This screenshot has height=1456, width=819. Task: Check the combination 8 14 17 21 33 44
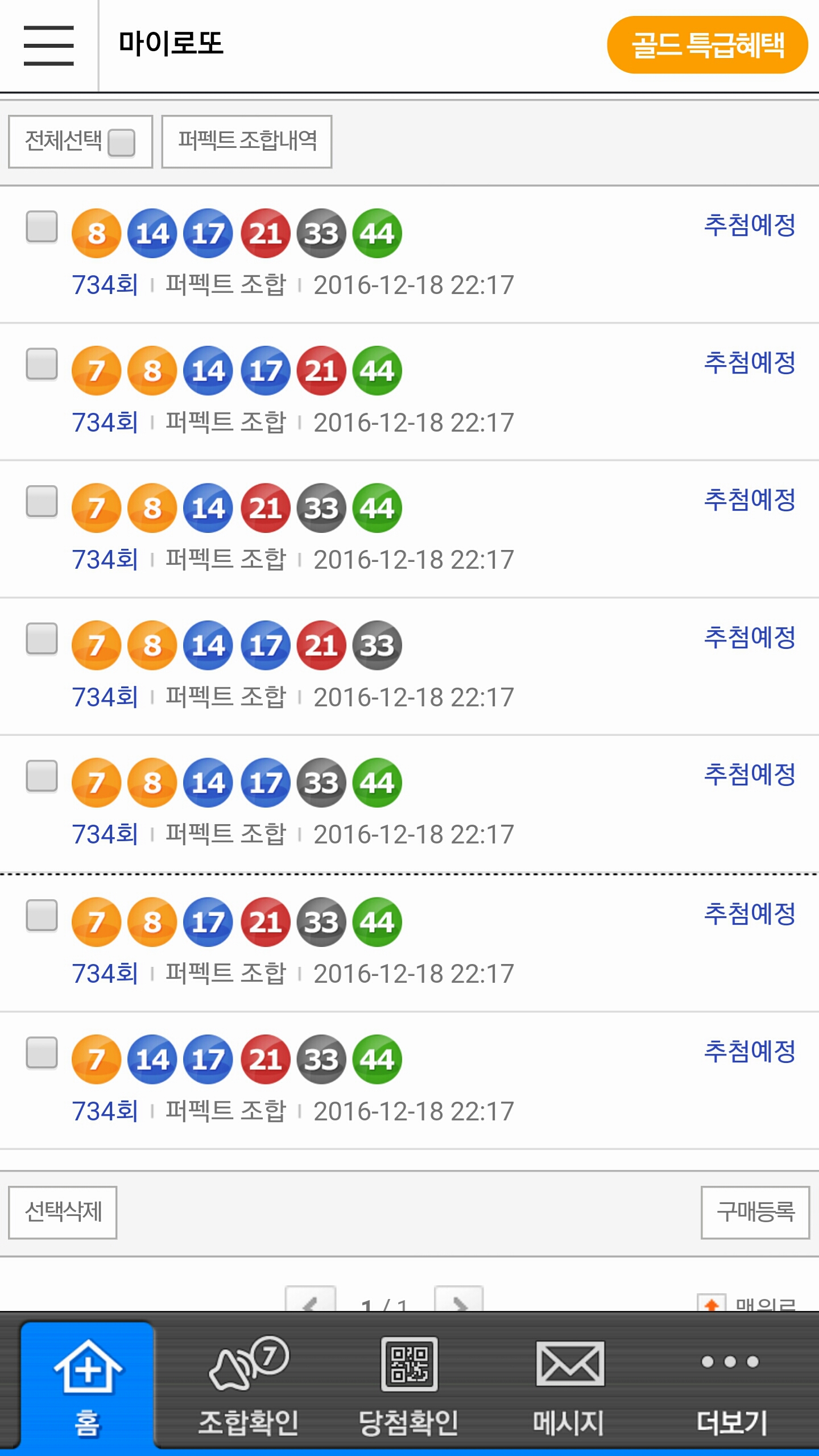[42, 227]
